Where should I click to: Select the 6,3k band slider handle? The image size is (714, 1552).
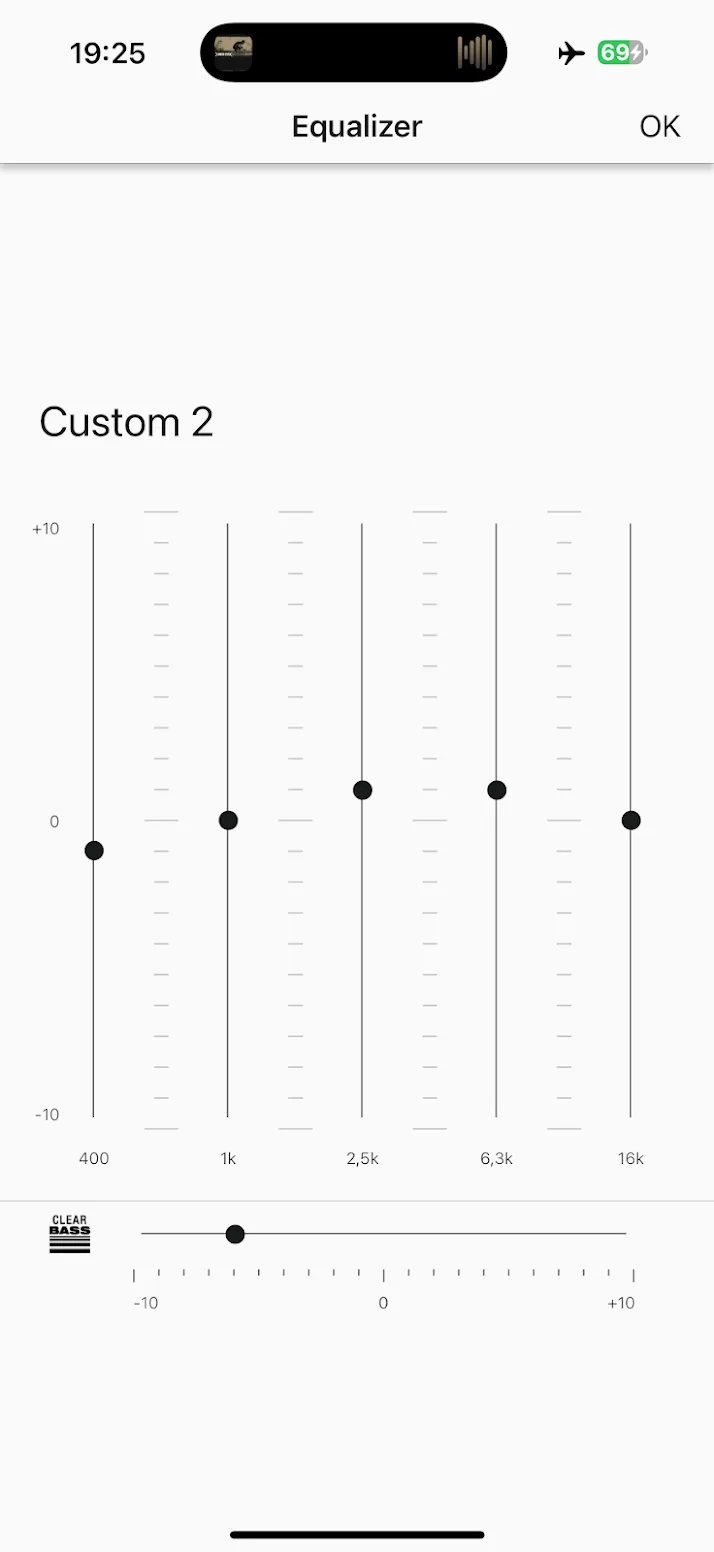[496, 790]
